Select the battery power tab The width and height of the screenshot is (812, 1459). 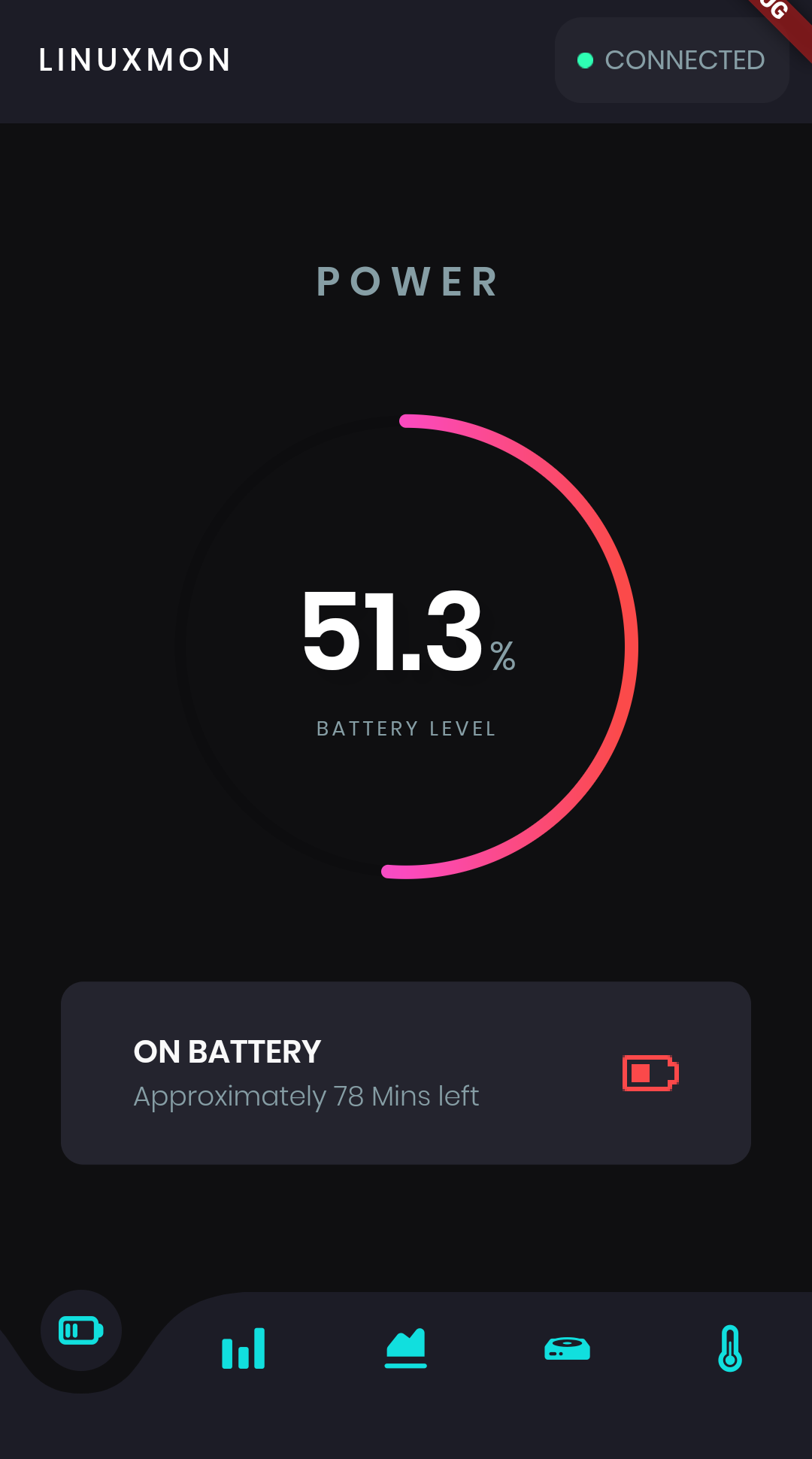pos(81,1330)
